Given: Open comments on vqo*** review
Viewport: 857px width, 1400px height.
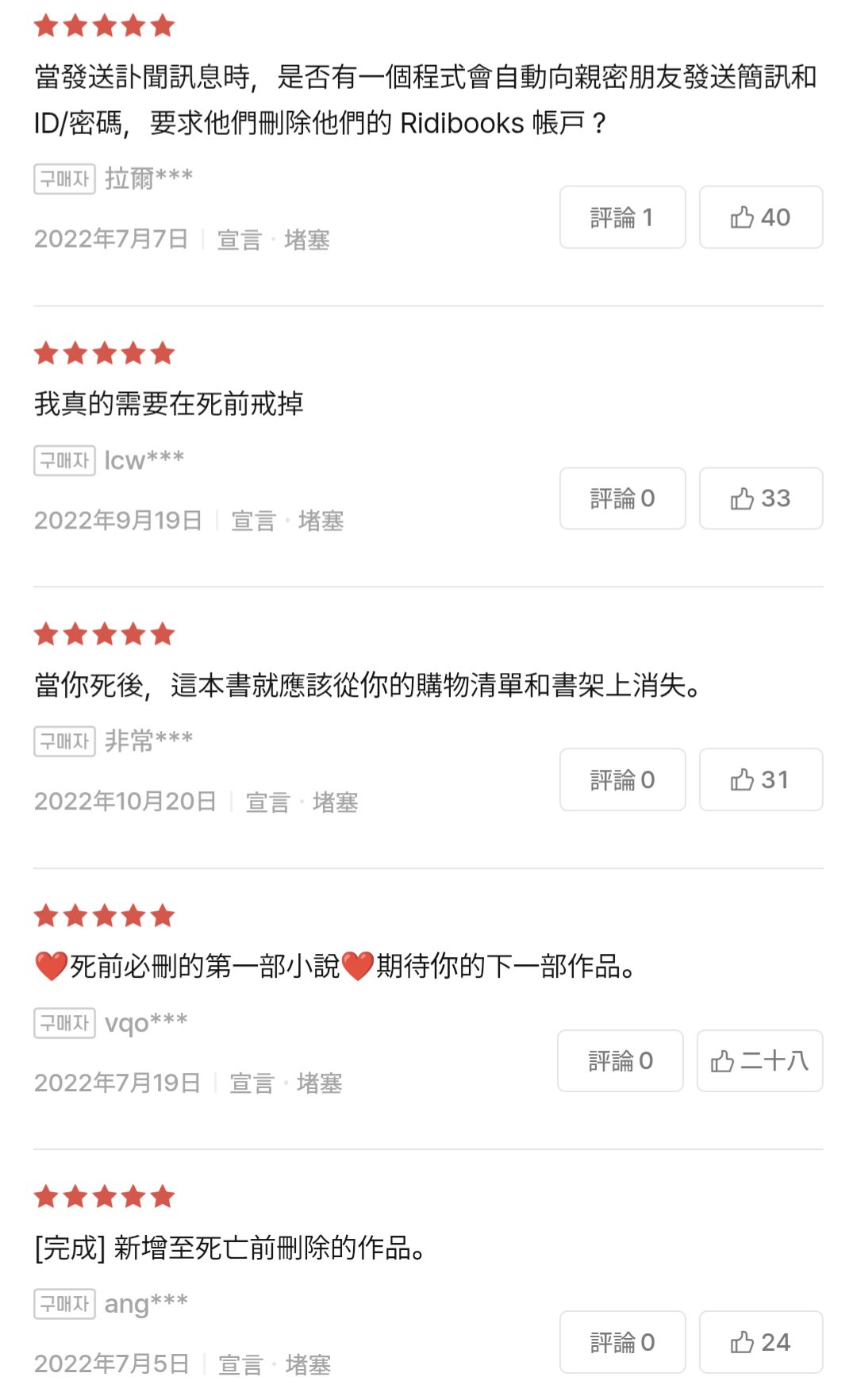Looking at the screenshot, I should (620, 1061).
